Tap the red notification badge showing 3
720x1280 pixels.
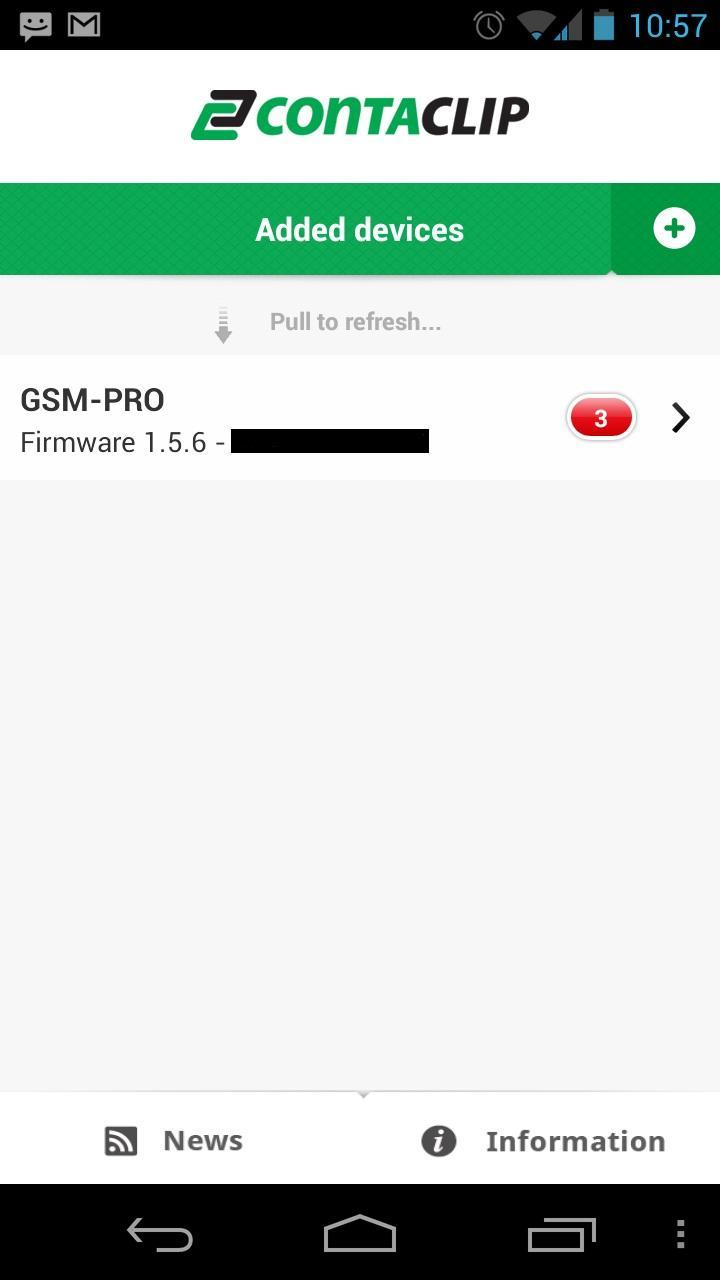pyautogui.click(x=601, y=417)
